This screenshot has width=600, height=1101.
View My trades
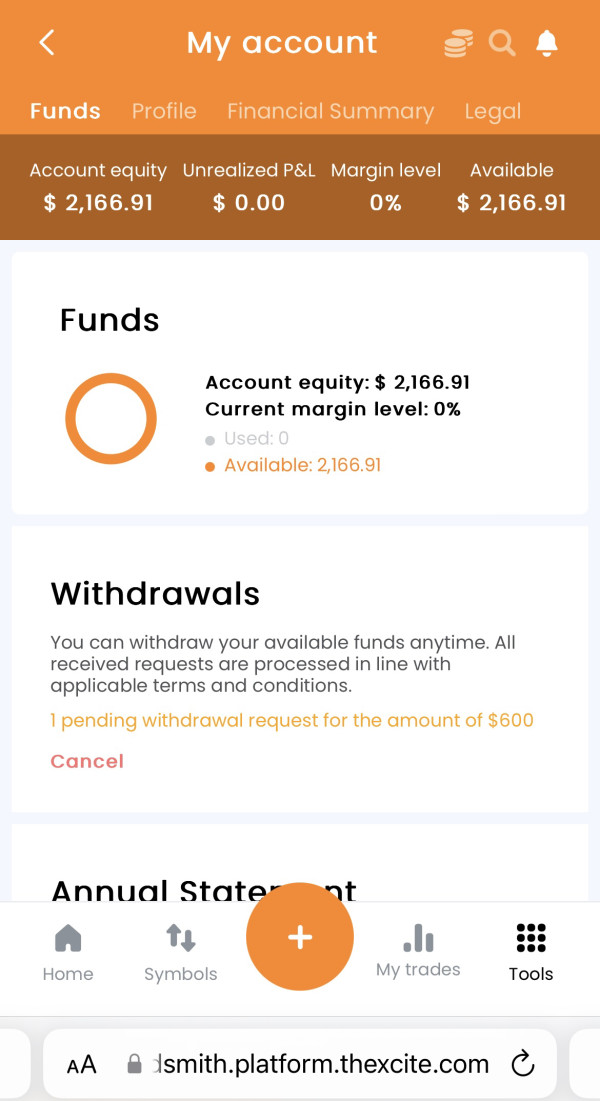tap(418, 951)
